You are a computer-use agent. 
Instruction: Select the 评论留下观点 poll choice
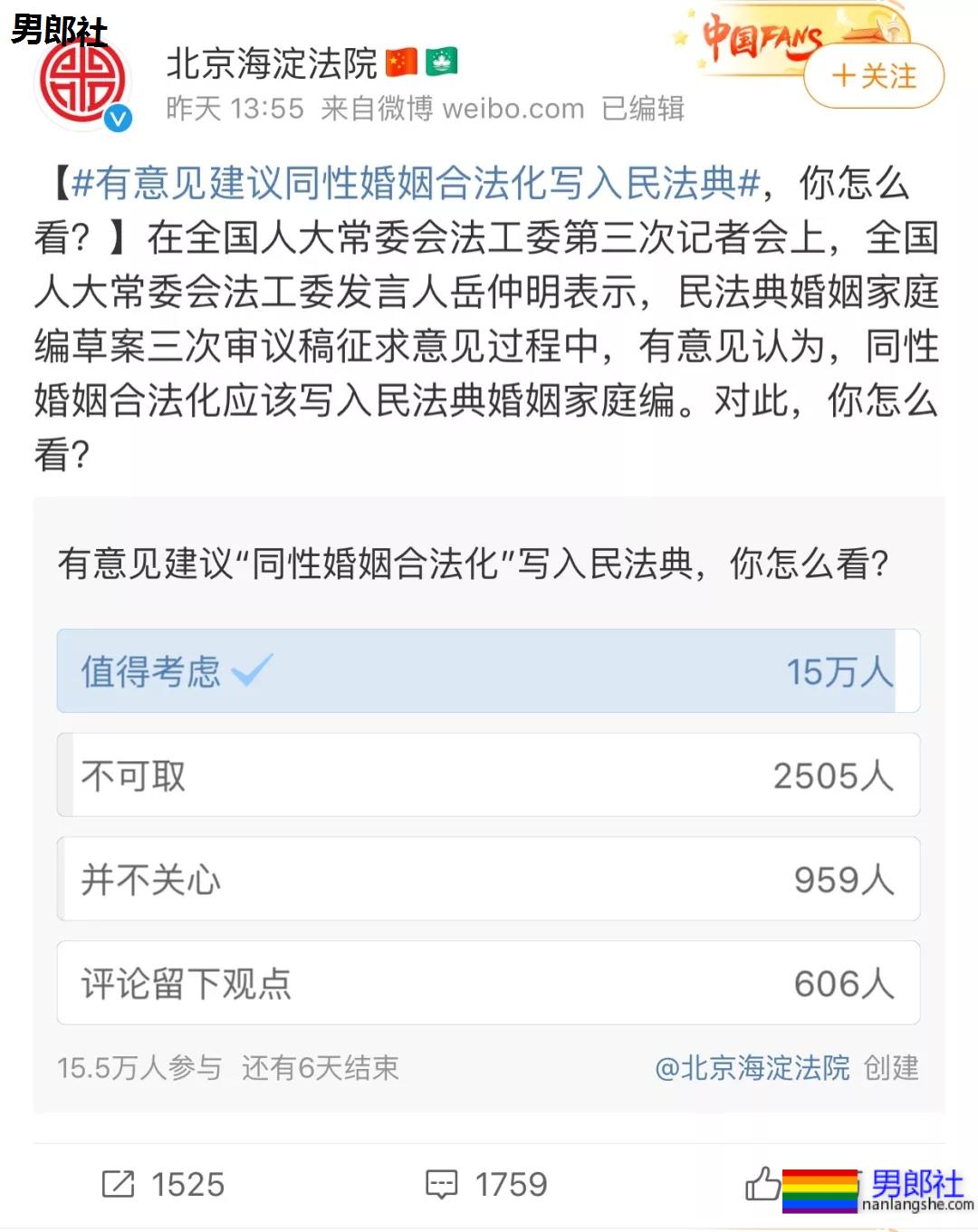(x=489, y=983)
